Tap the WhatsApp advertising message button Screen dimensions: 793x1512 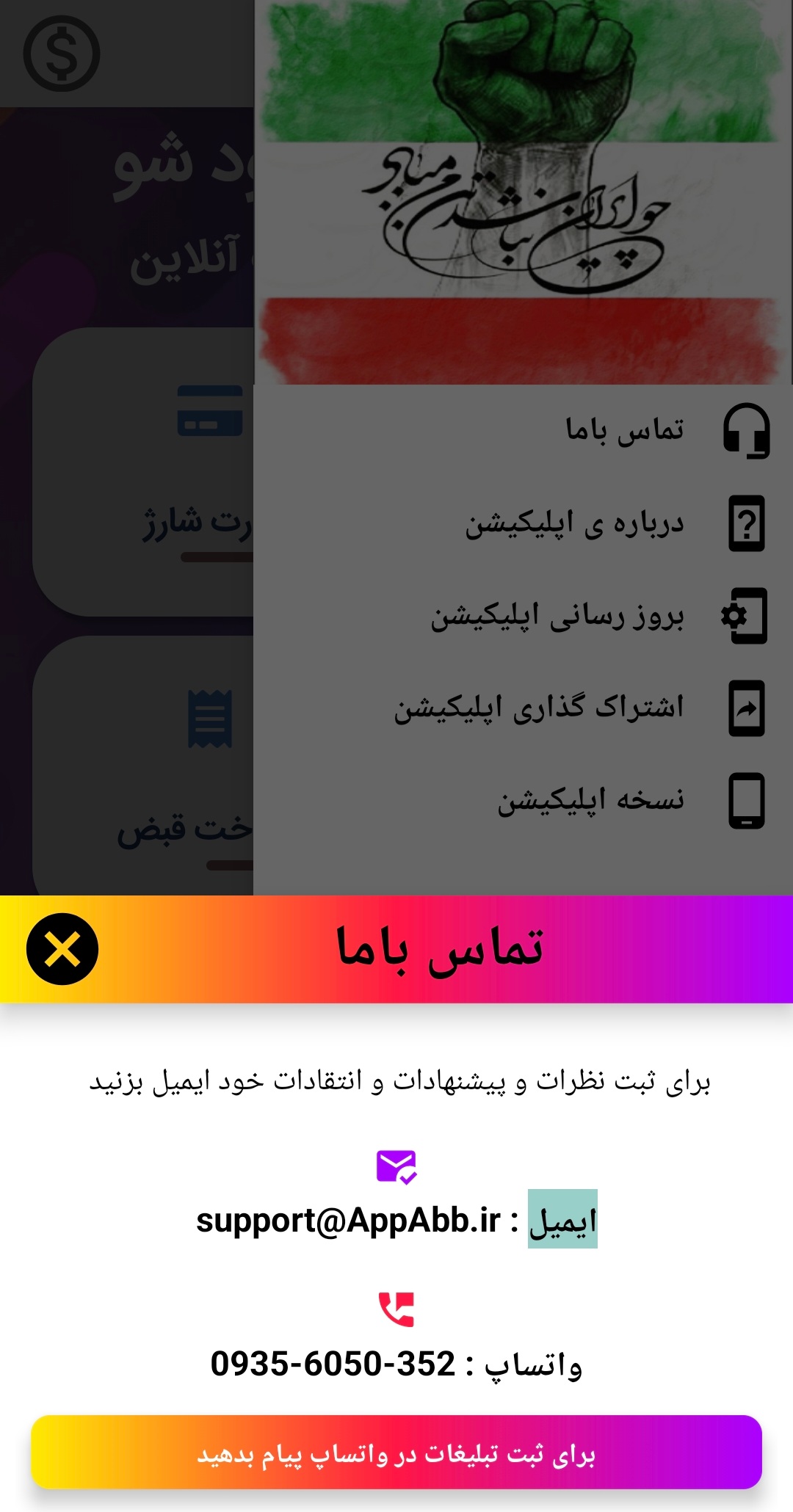point(396,1453)
